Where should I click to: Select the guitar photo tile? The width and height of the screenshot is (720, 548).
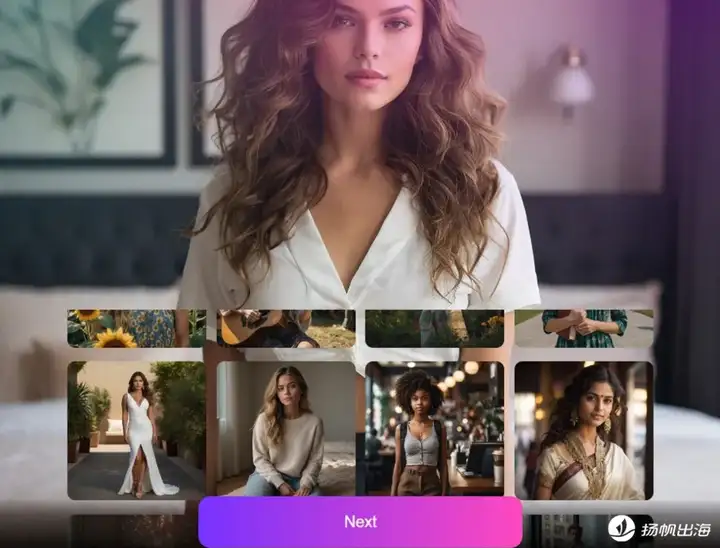point(286,329)
